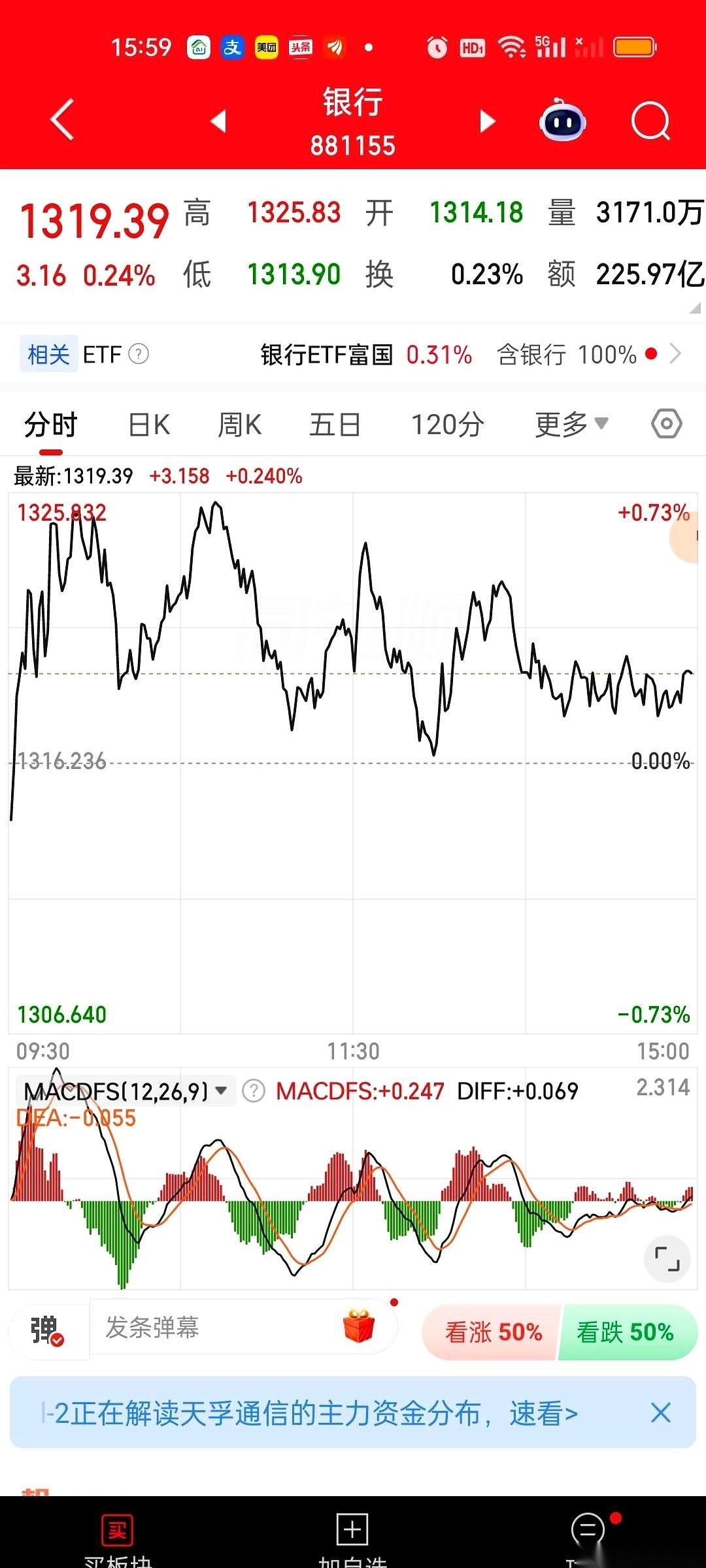
Task: Switch to the next sector
Action: [x=487, y=121]
